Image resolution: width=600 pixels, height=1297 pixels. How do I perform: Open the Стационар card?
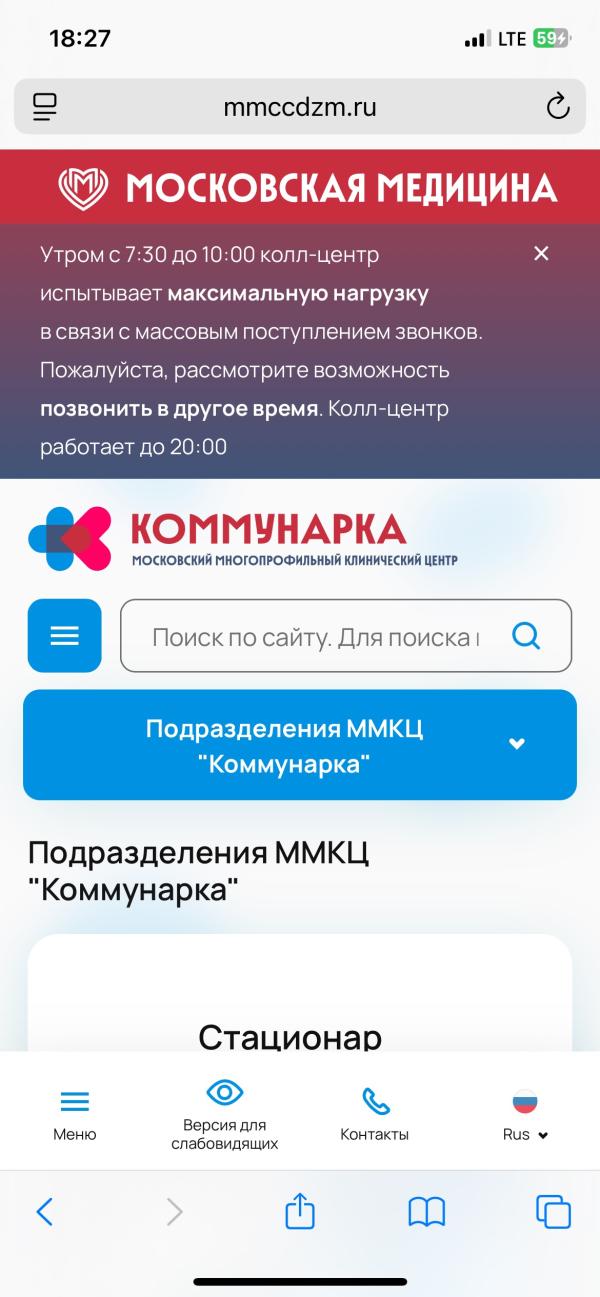290,1036
